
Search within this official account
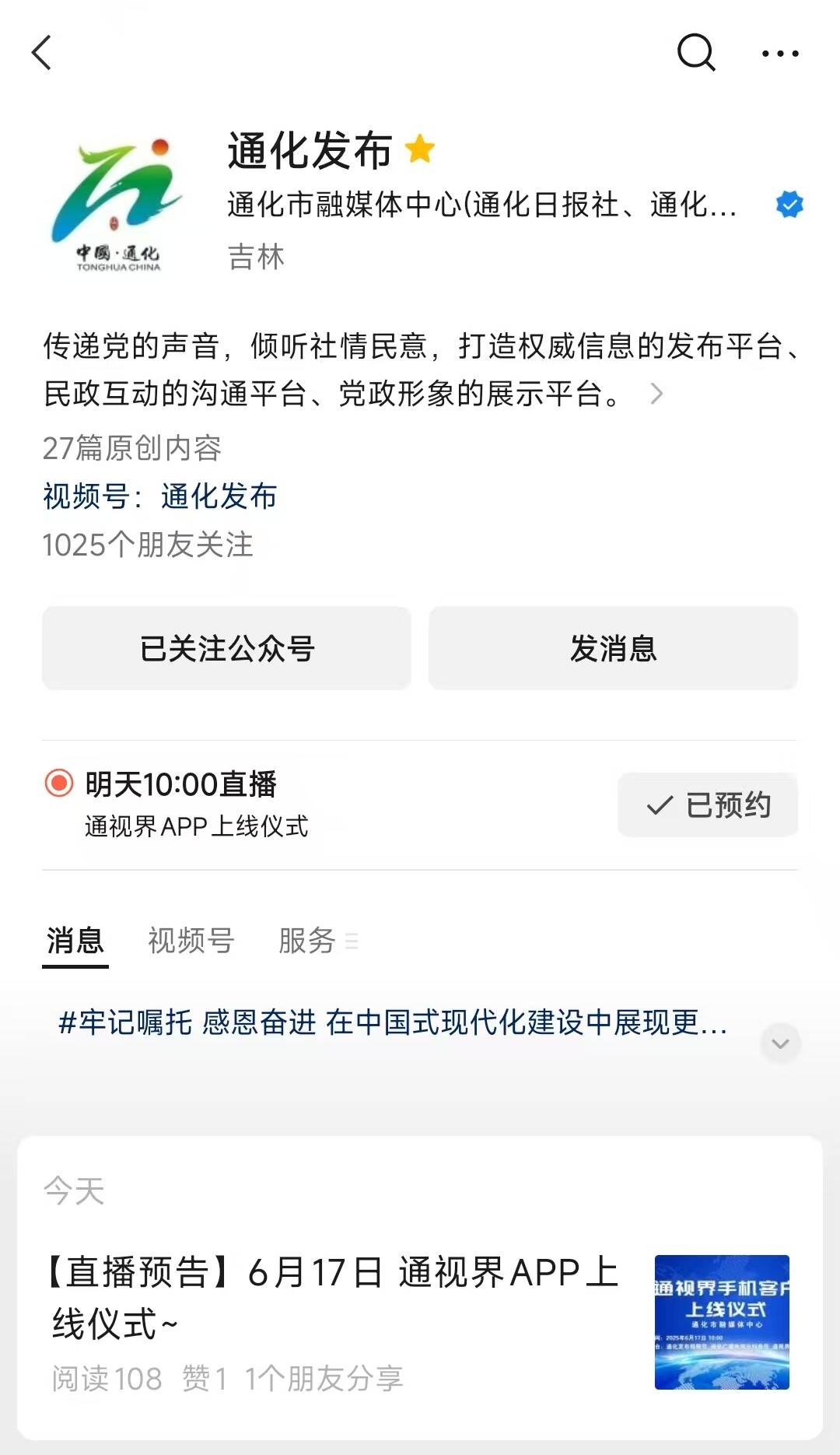pyautogui.click(x=695, y=53)
